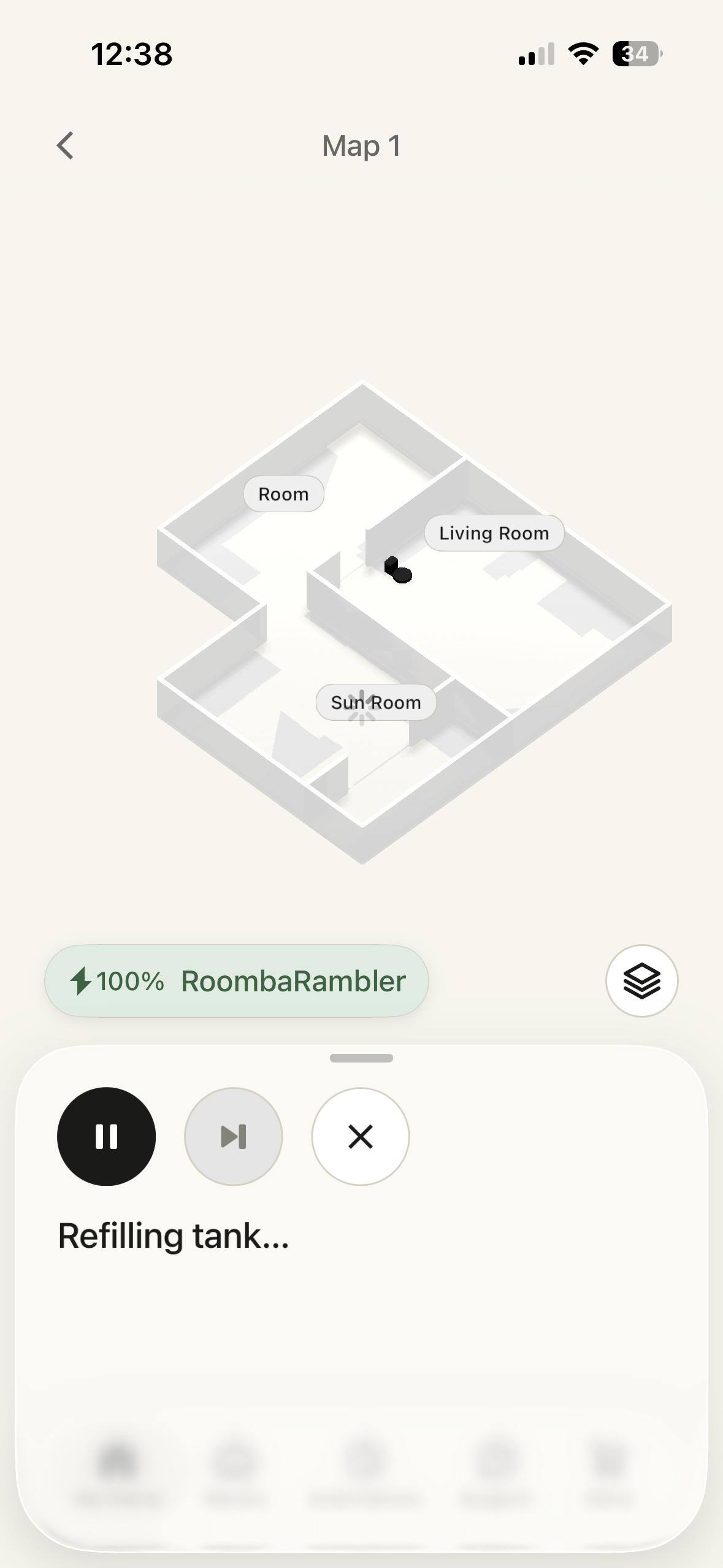This screenshot has width=723, height=1568.
Task: Select the Sun Room label on map
Action: tap(375, 702)
